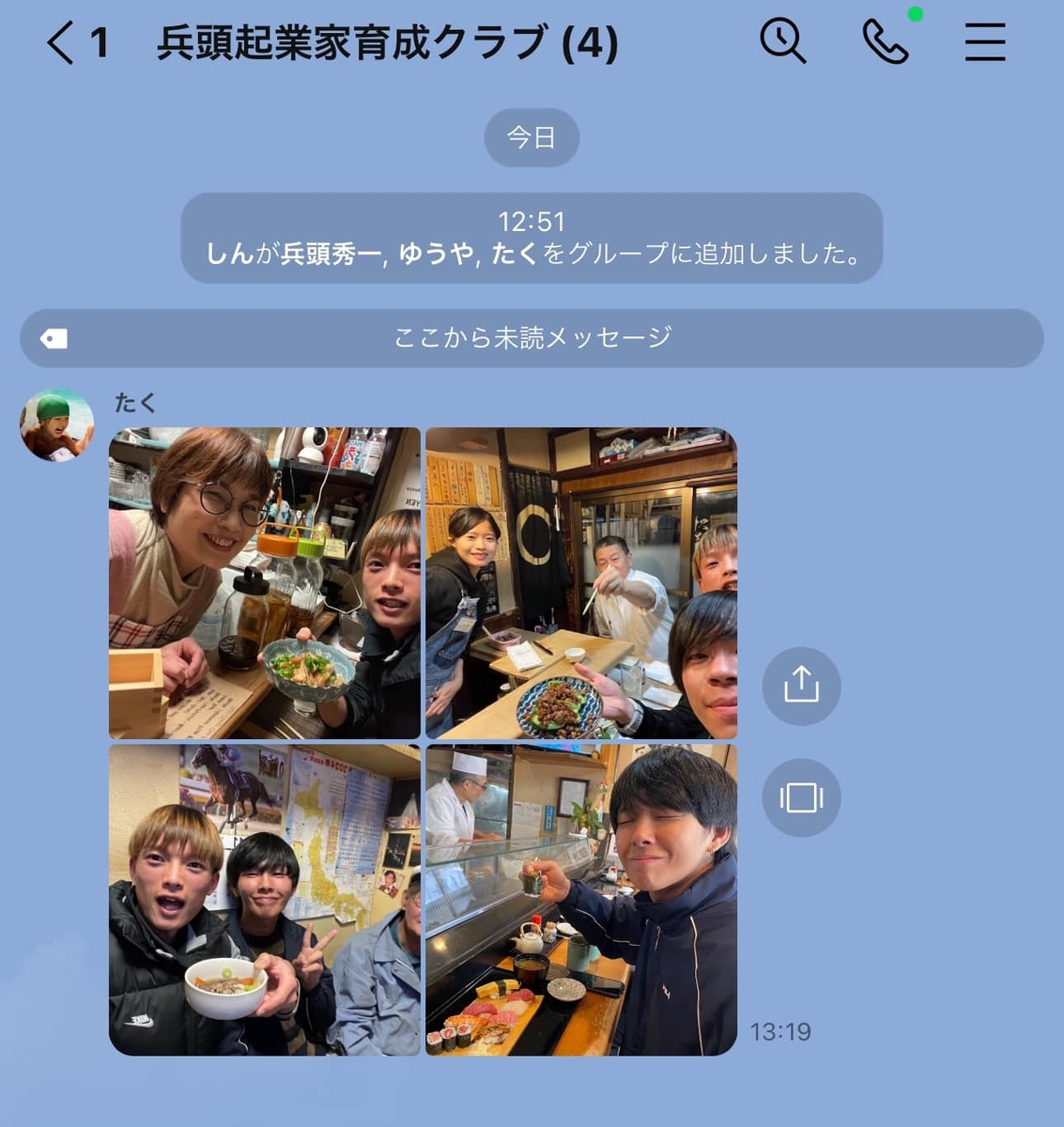Open たく's profile picture

pos(56,425)
